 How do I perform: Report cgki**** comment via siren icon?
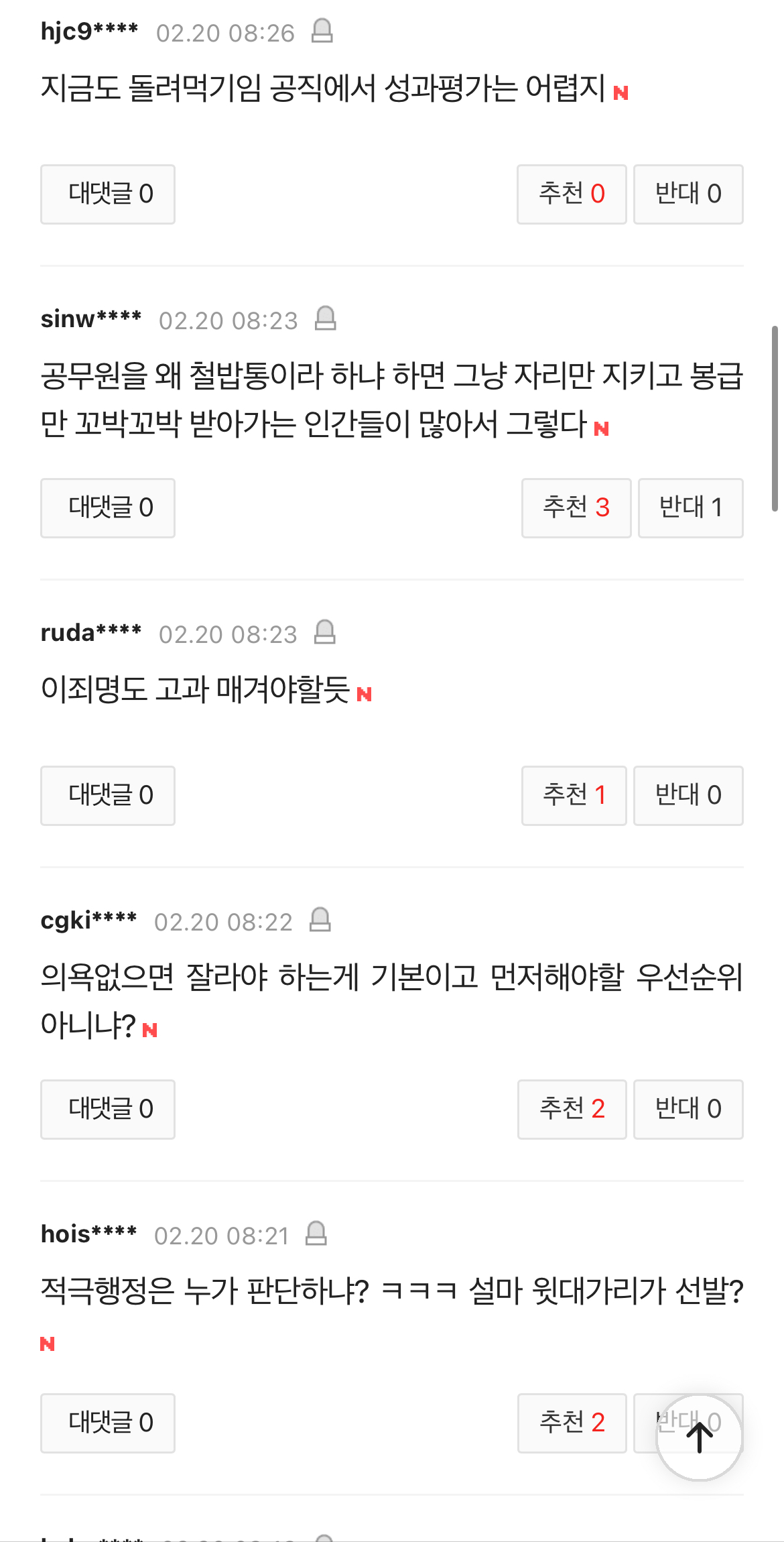click(x=320, y=920)
